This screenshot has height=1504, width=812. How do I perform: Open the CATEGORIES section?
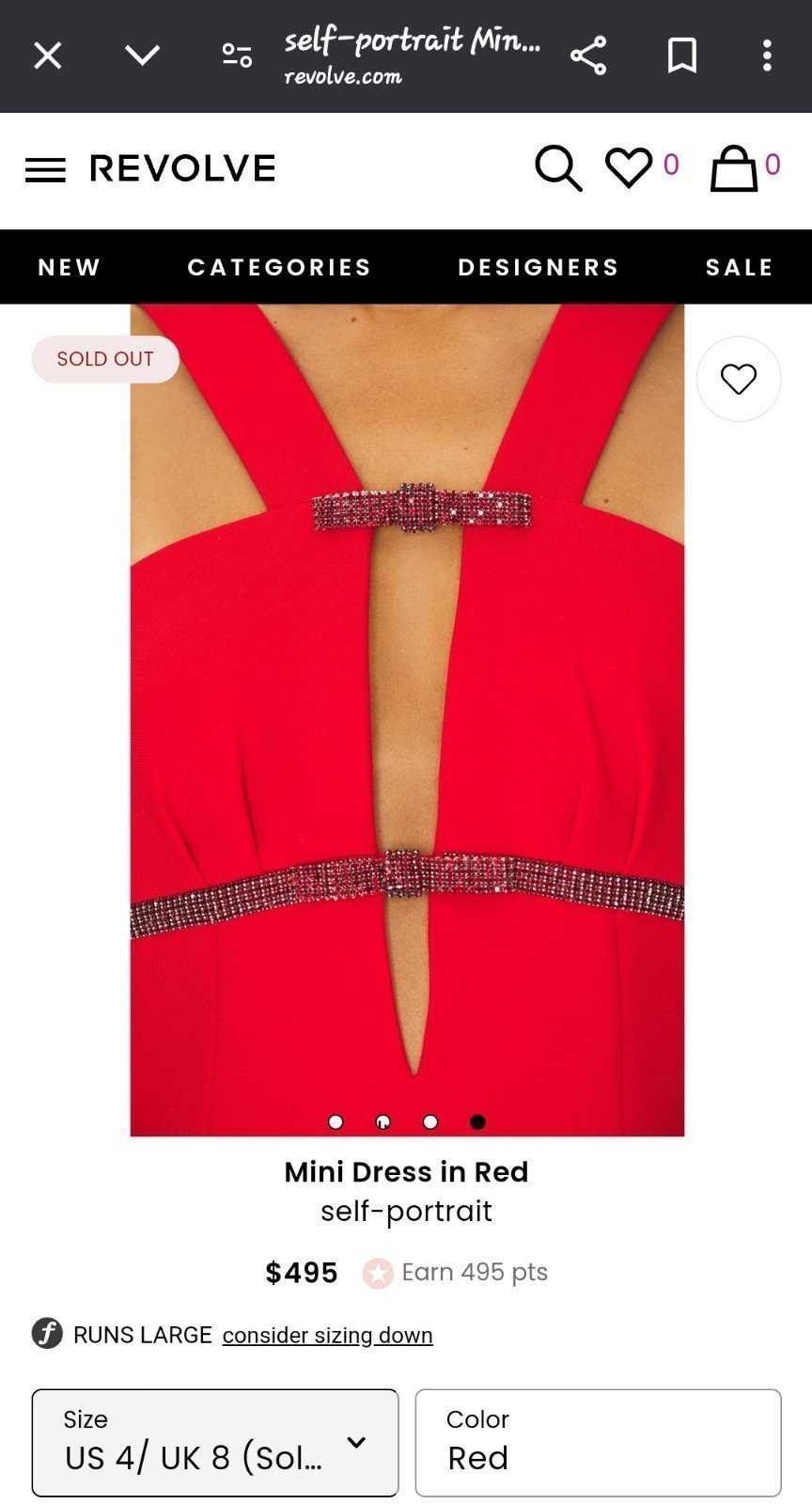coord(280,267)
